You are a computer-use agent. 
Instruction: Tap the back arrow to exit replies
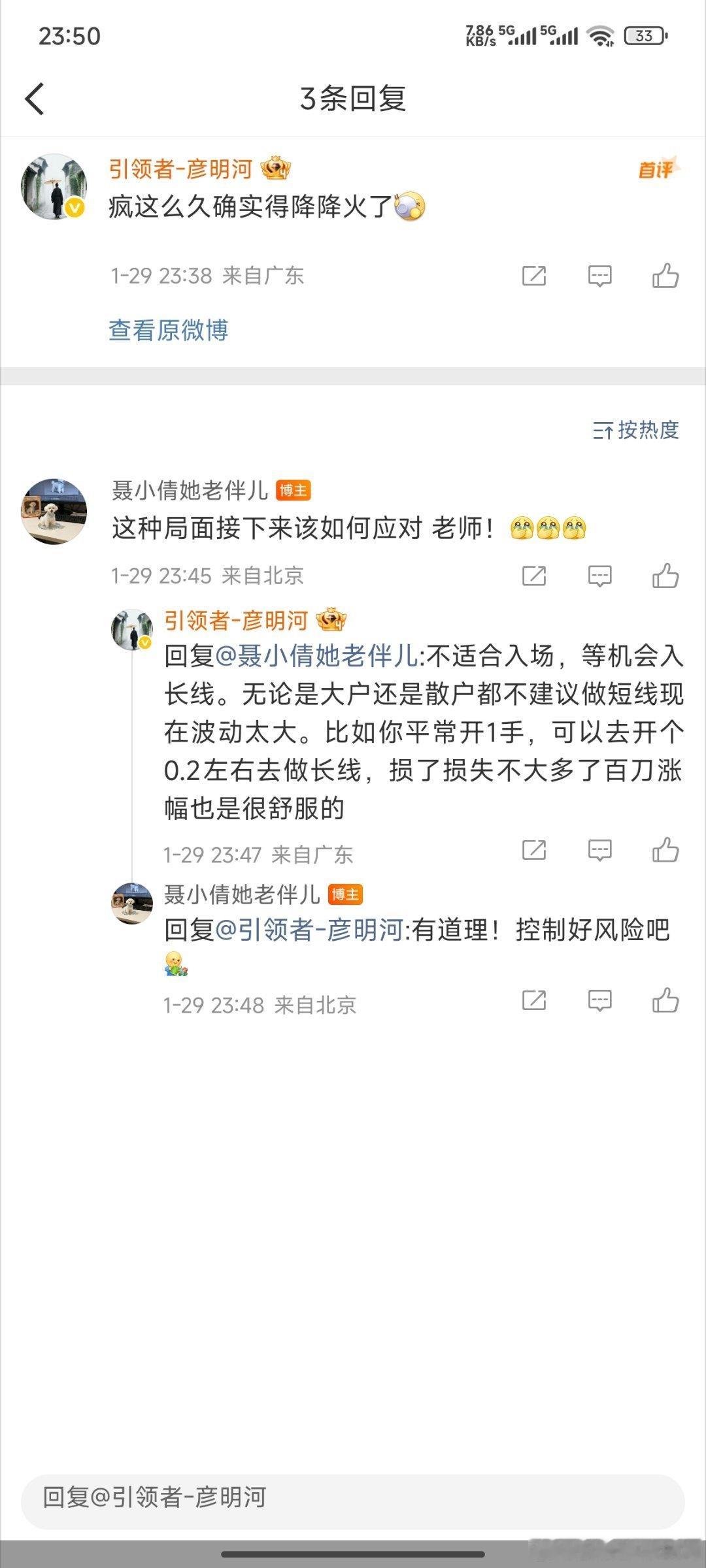(x=34, y=98)
